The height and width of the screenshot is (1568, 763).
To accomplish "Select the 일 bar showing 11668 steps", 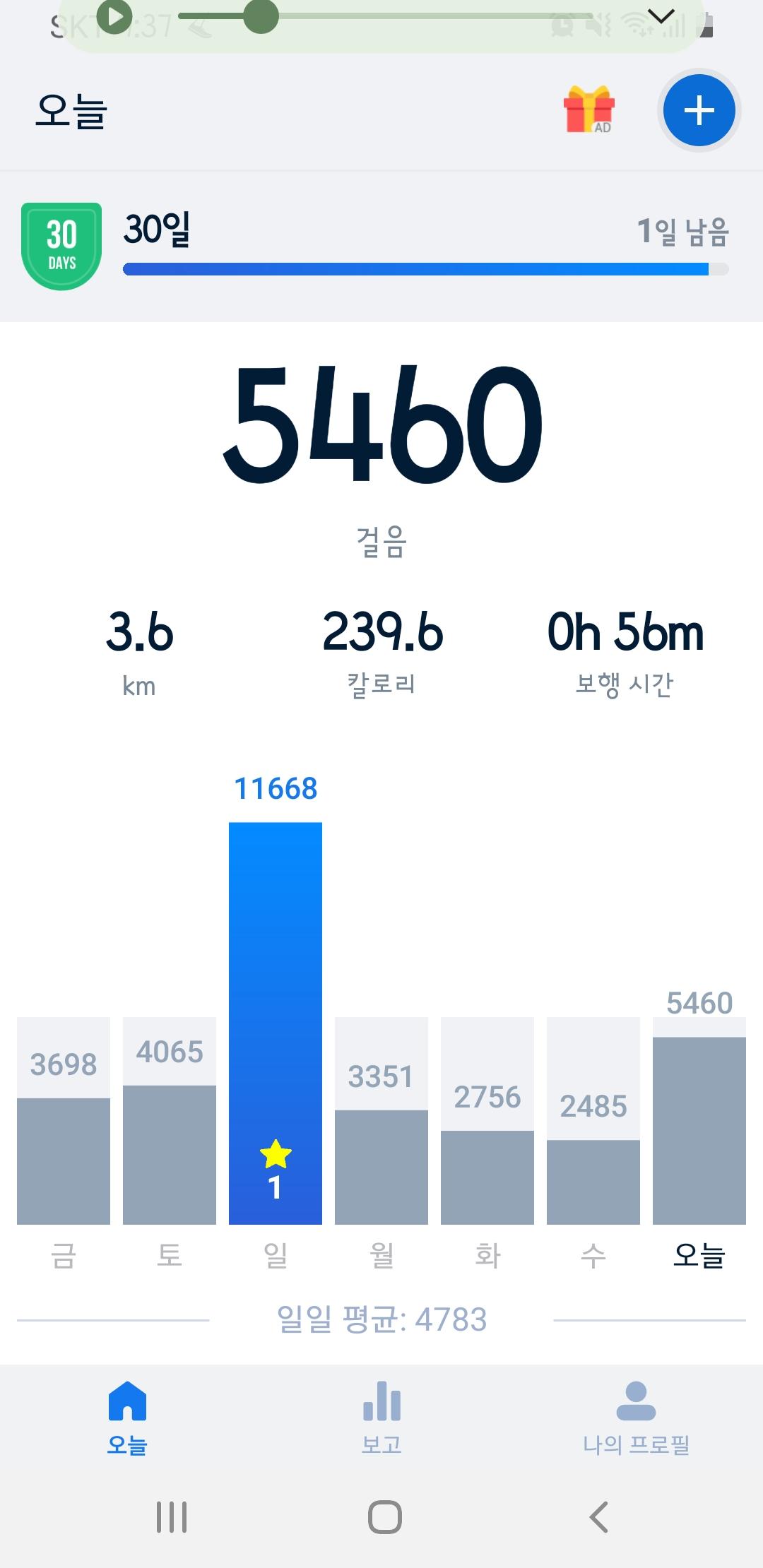I will [276, 1023].
